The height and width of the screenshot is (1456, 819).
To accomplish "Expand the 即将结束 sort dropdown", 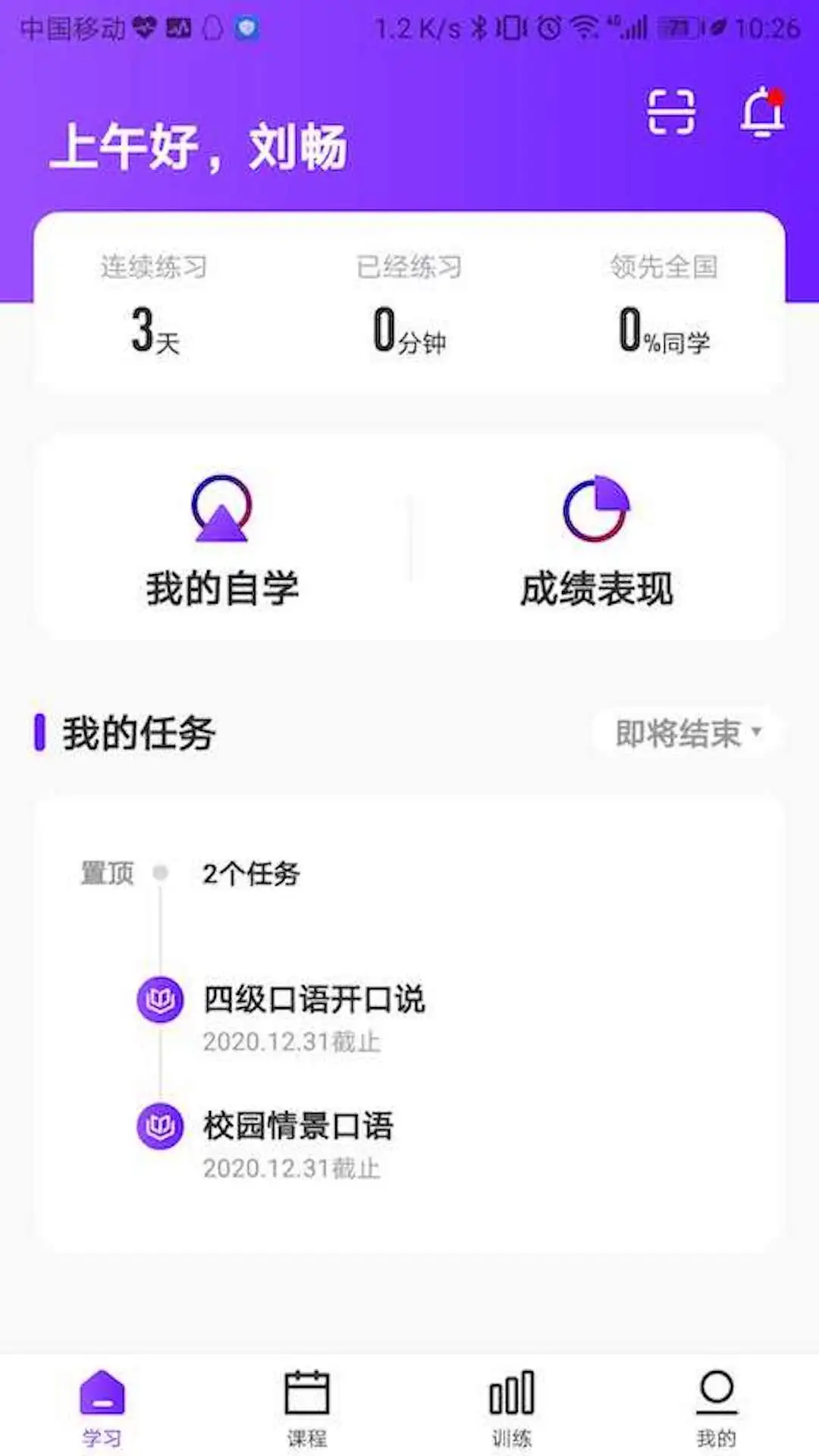I will coord(681,730).
